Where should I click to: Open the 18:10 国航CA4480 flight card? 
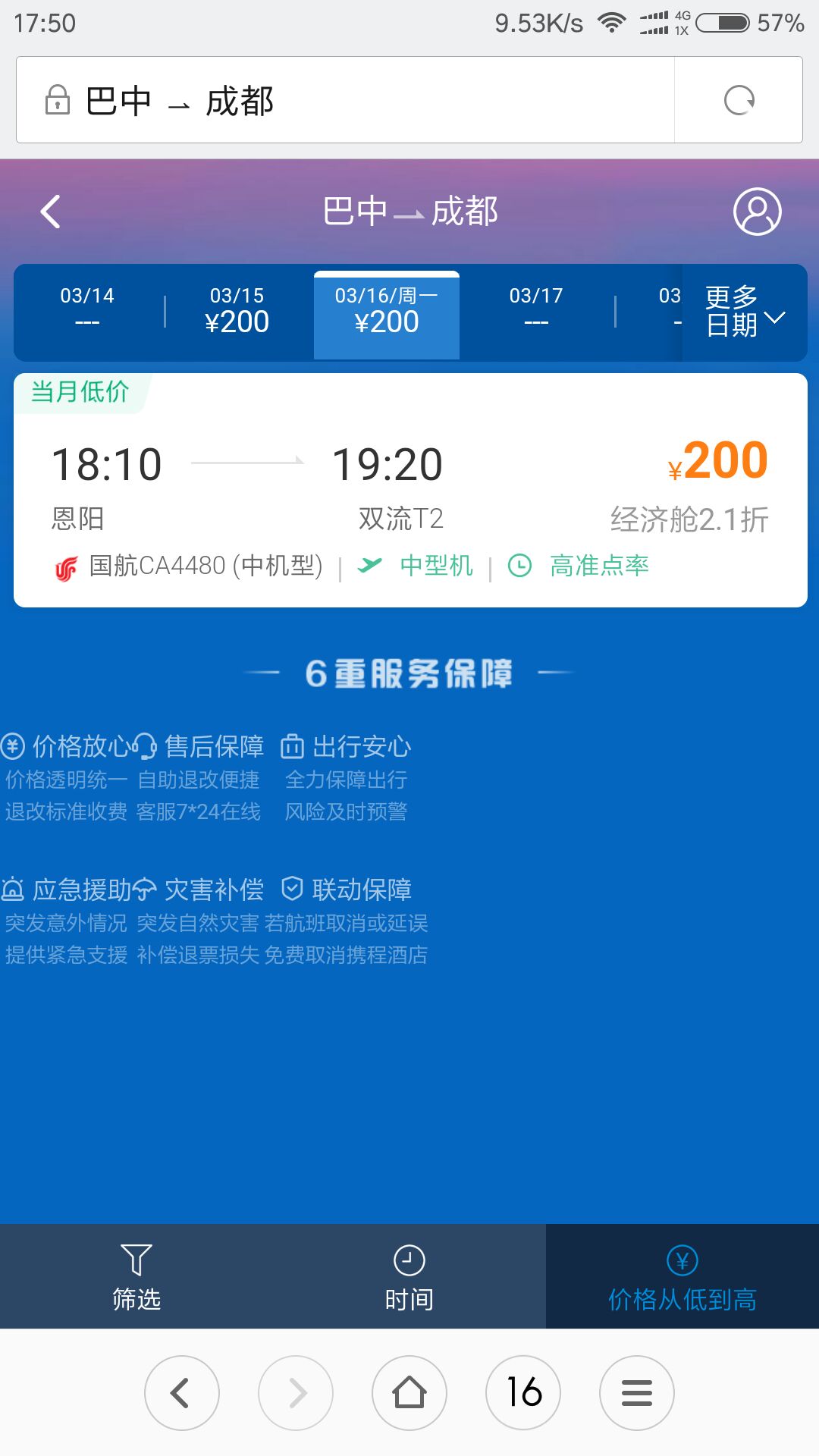[x=410, y=490]
